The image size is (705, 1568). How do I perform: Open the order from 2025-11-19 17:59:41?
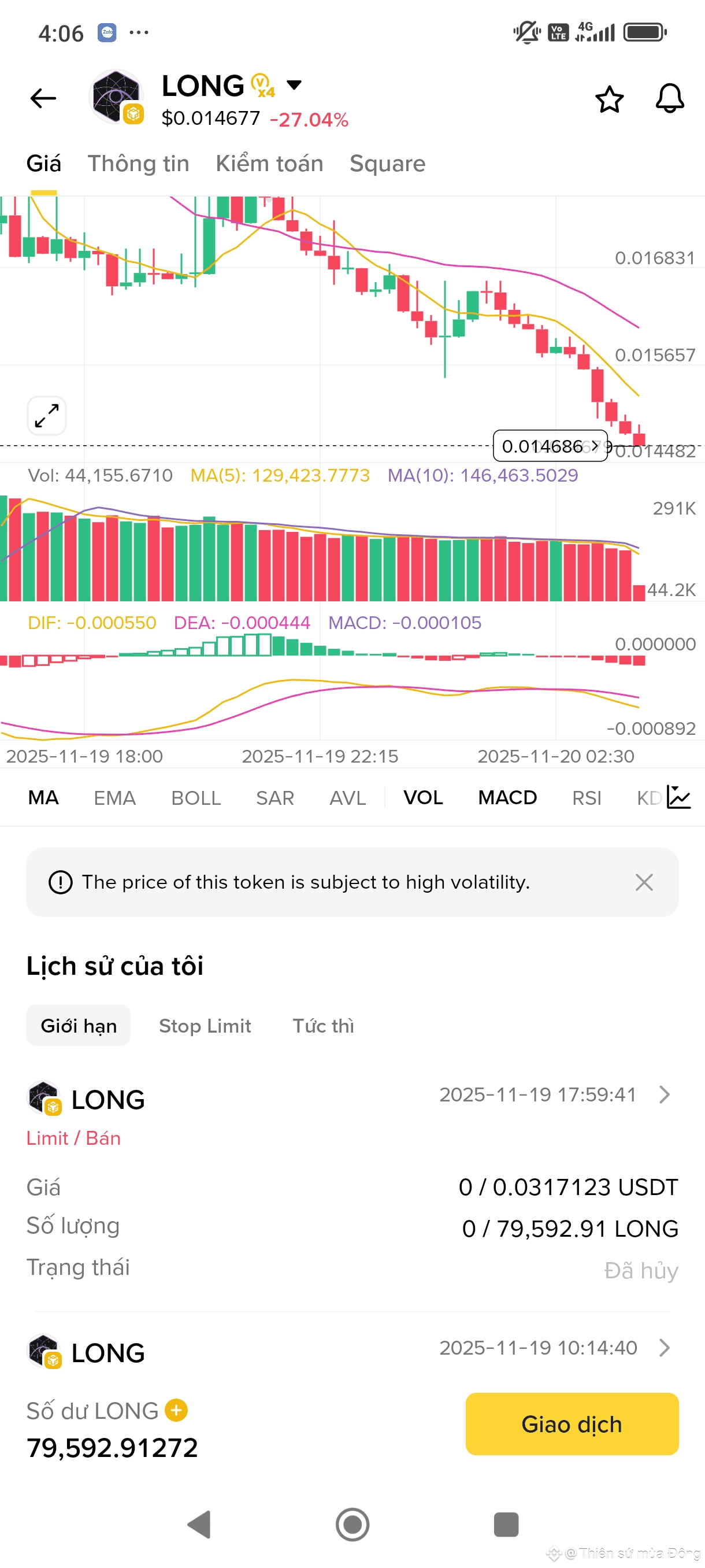(x=664, y=1094)
